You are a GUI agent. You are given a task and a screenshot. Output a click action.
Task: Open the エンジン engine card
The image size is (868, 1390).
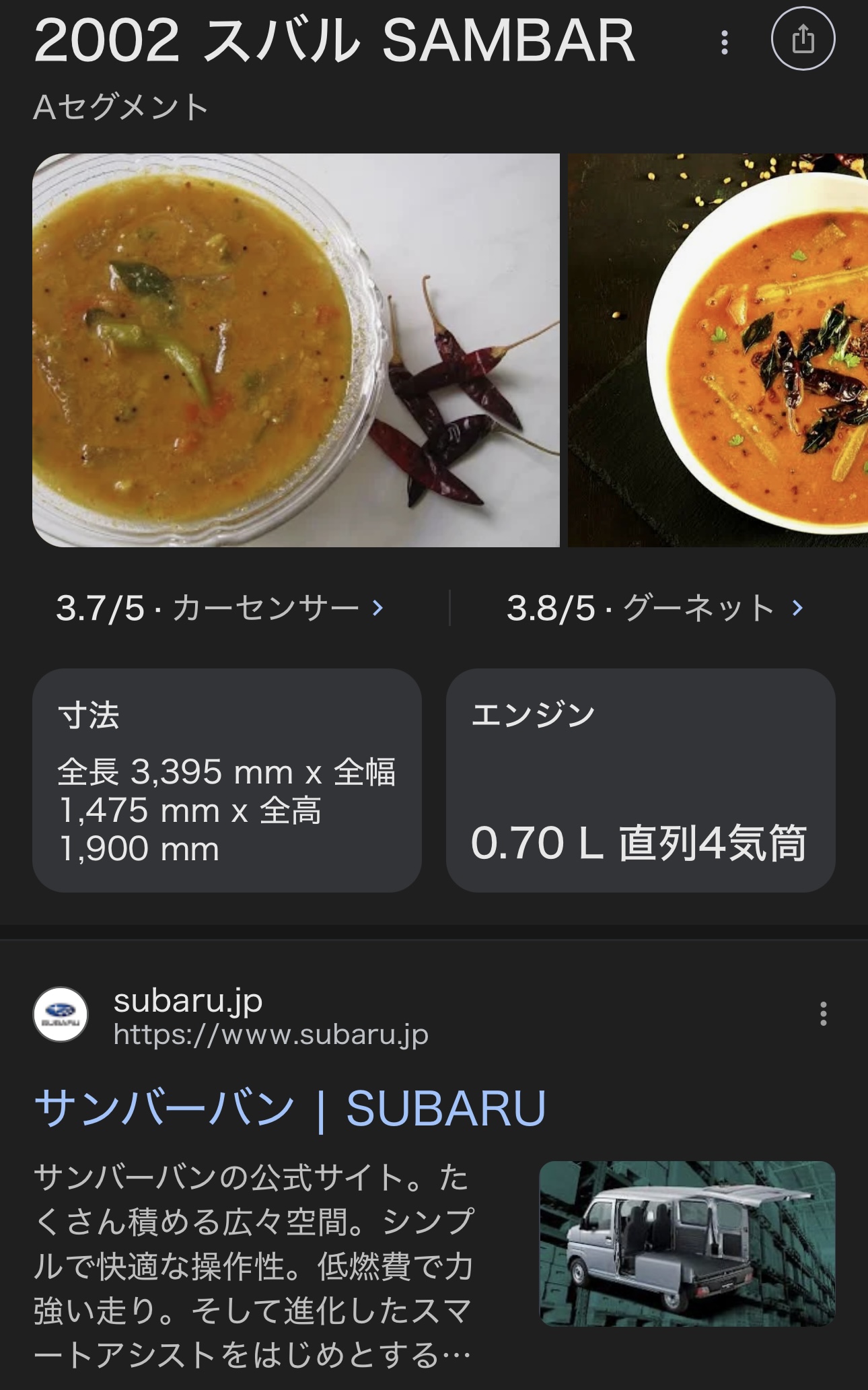click(640, 780)
